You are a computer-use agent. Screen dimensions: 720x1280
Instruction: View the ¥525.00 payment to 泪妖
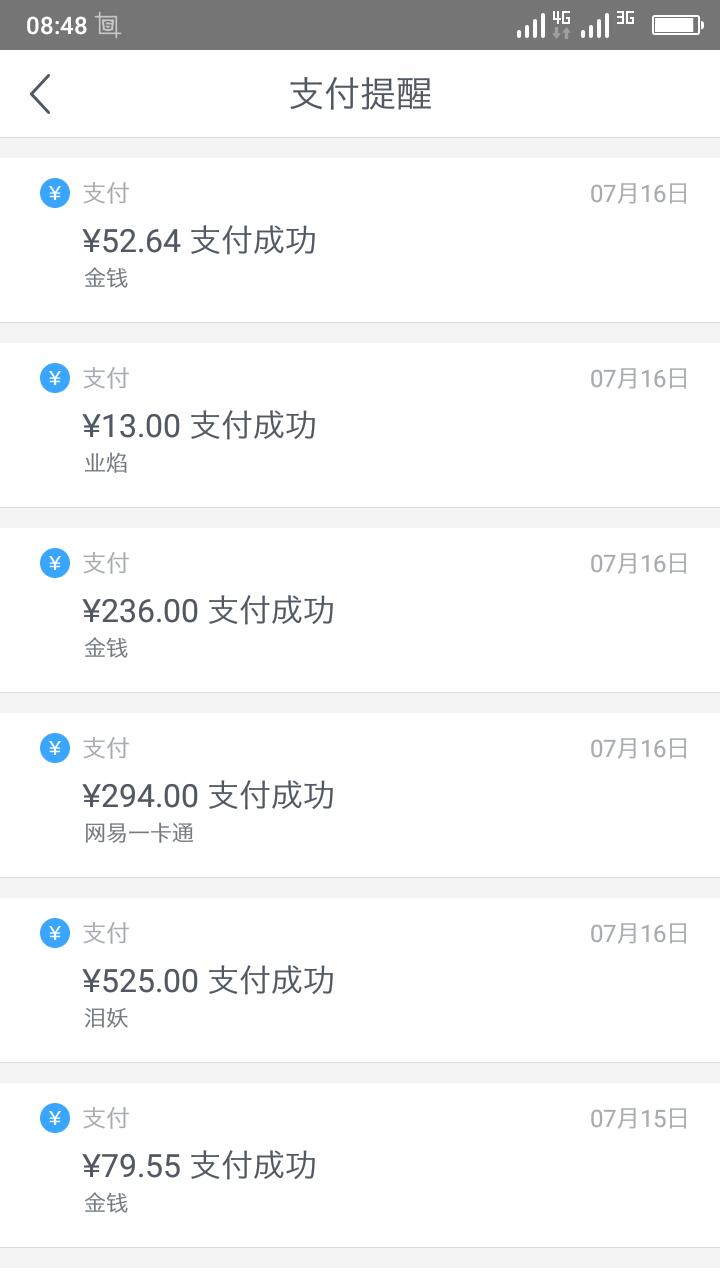click(x=360, y=980)
